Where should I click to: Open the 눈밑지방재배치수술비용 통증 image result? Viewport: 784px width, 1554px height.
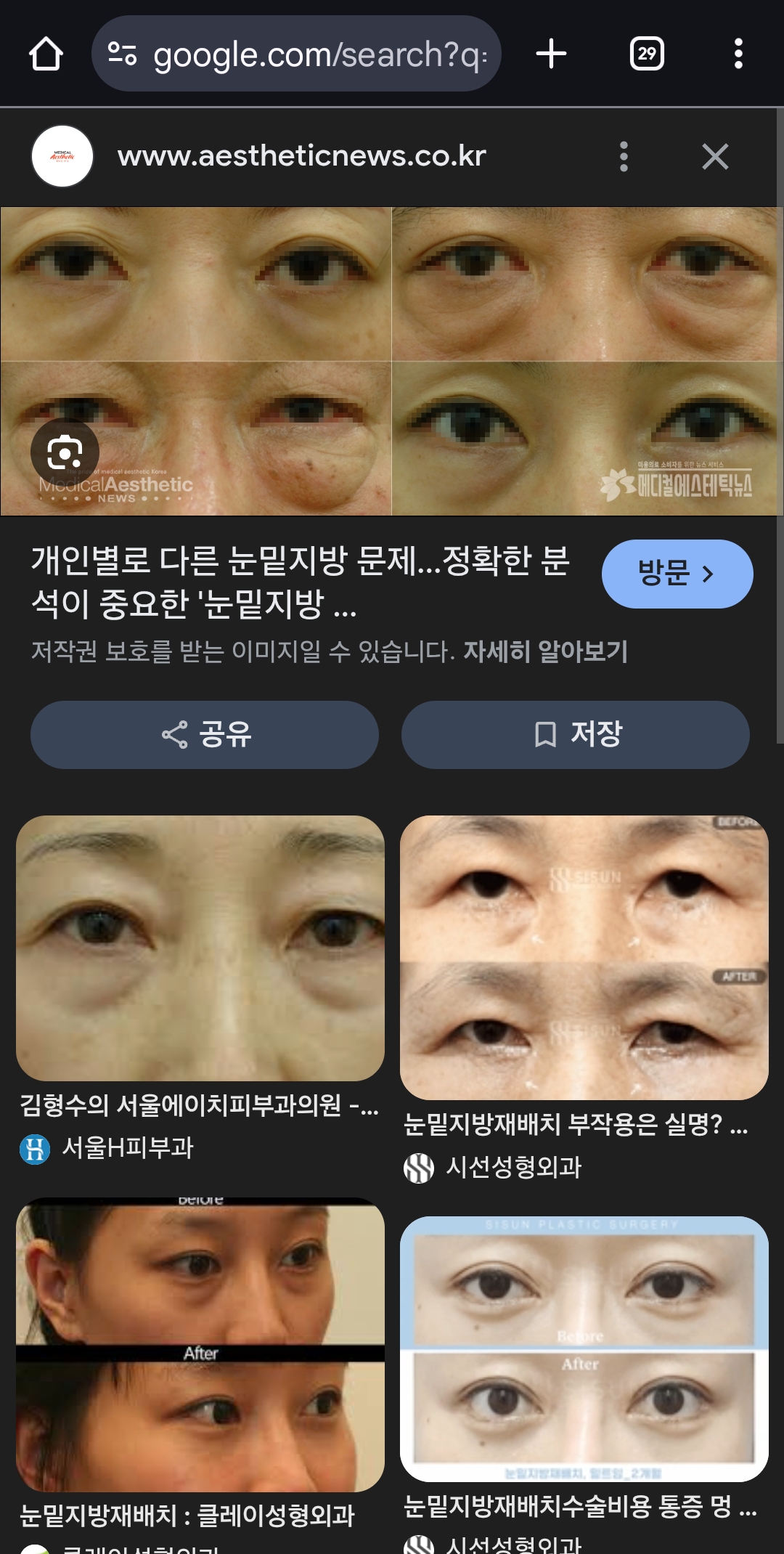[584, 1349]
